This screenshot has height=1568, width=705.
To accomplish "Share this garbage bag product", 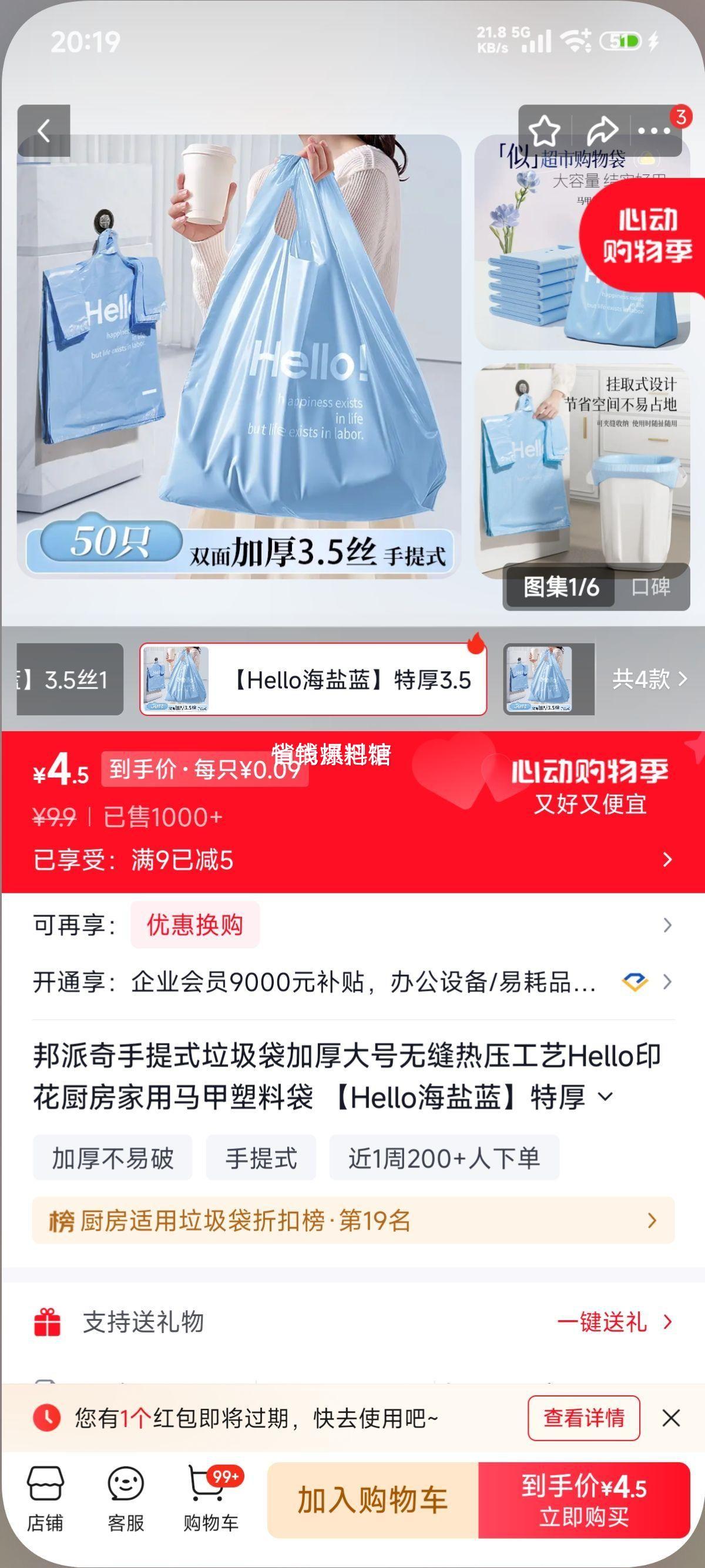I will [602, 130].
